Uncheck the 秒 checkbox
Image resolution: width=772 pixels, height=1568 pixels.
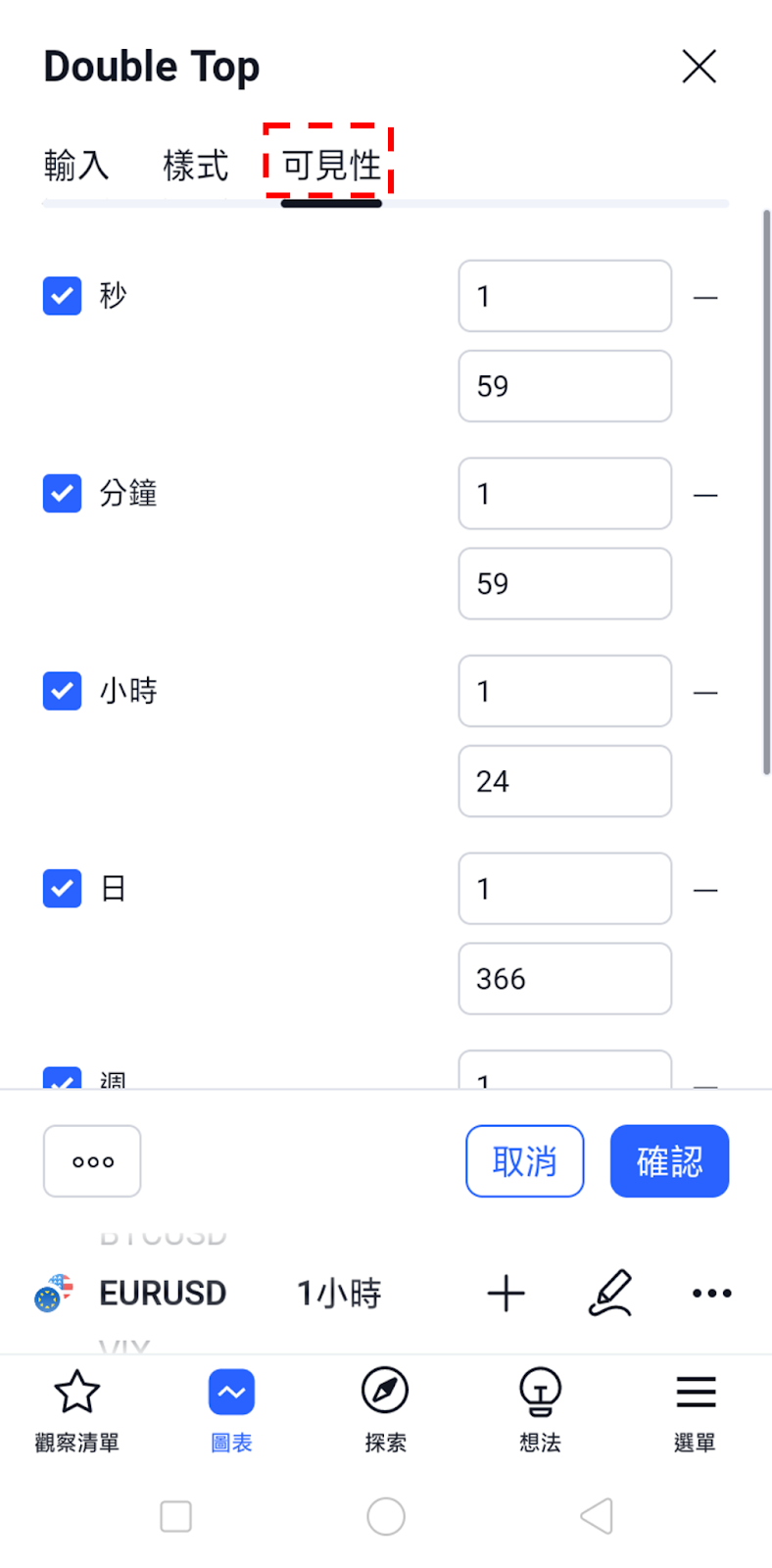62,296
